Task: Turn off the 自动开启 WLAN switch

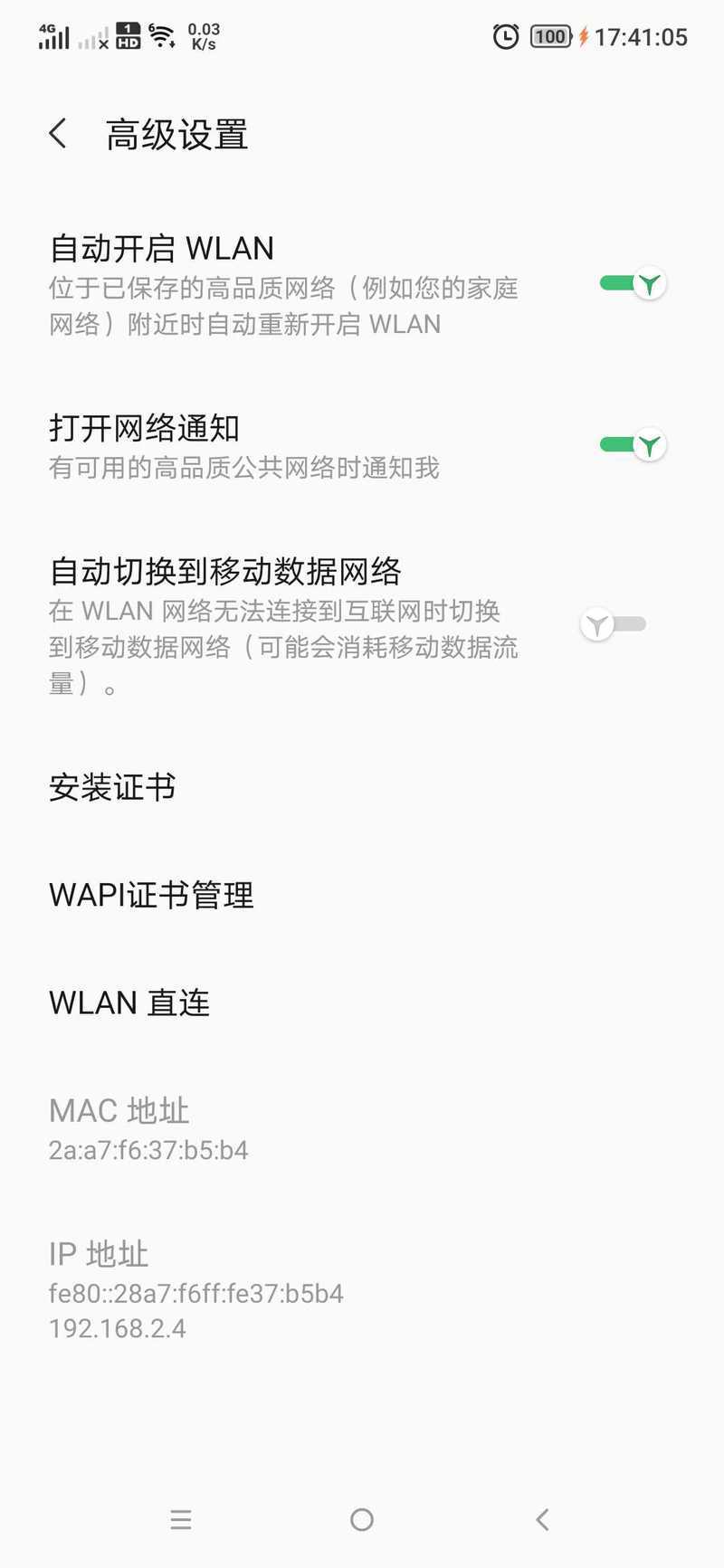Action: pyautogui.click(x=633, y=284)
